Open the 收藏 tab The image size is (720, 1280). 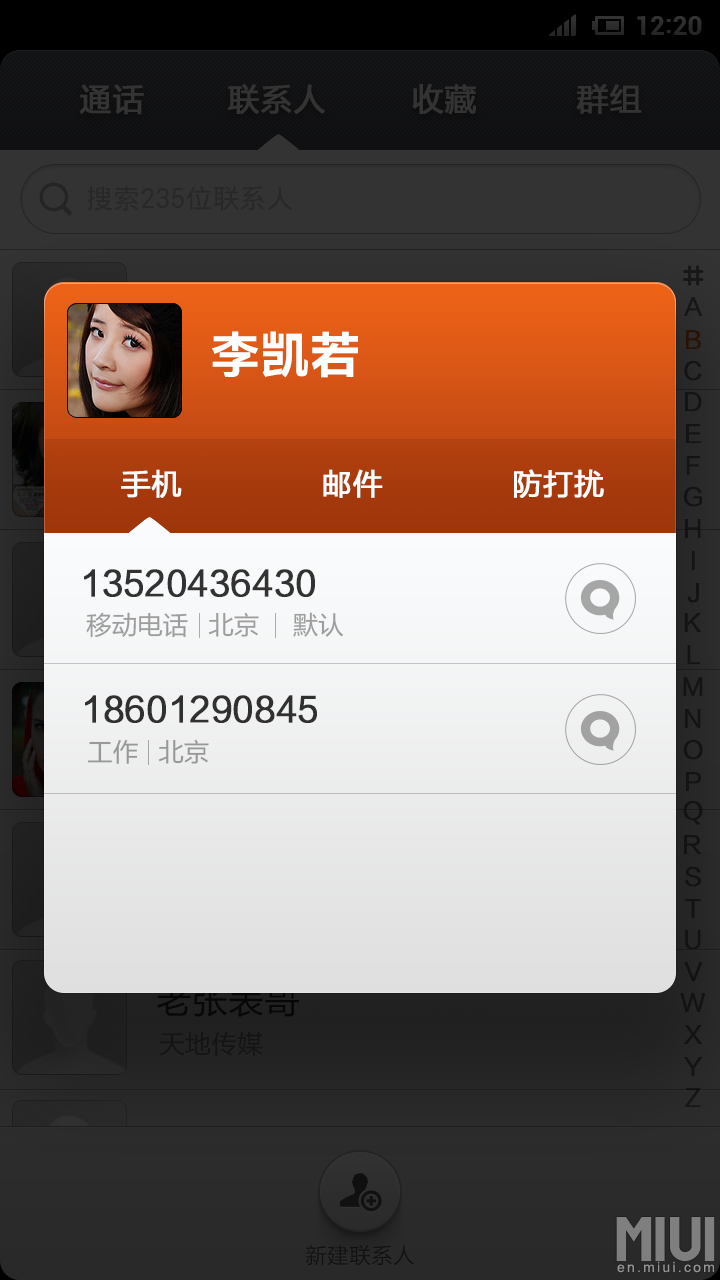click(x=444, y=100)
